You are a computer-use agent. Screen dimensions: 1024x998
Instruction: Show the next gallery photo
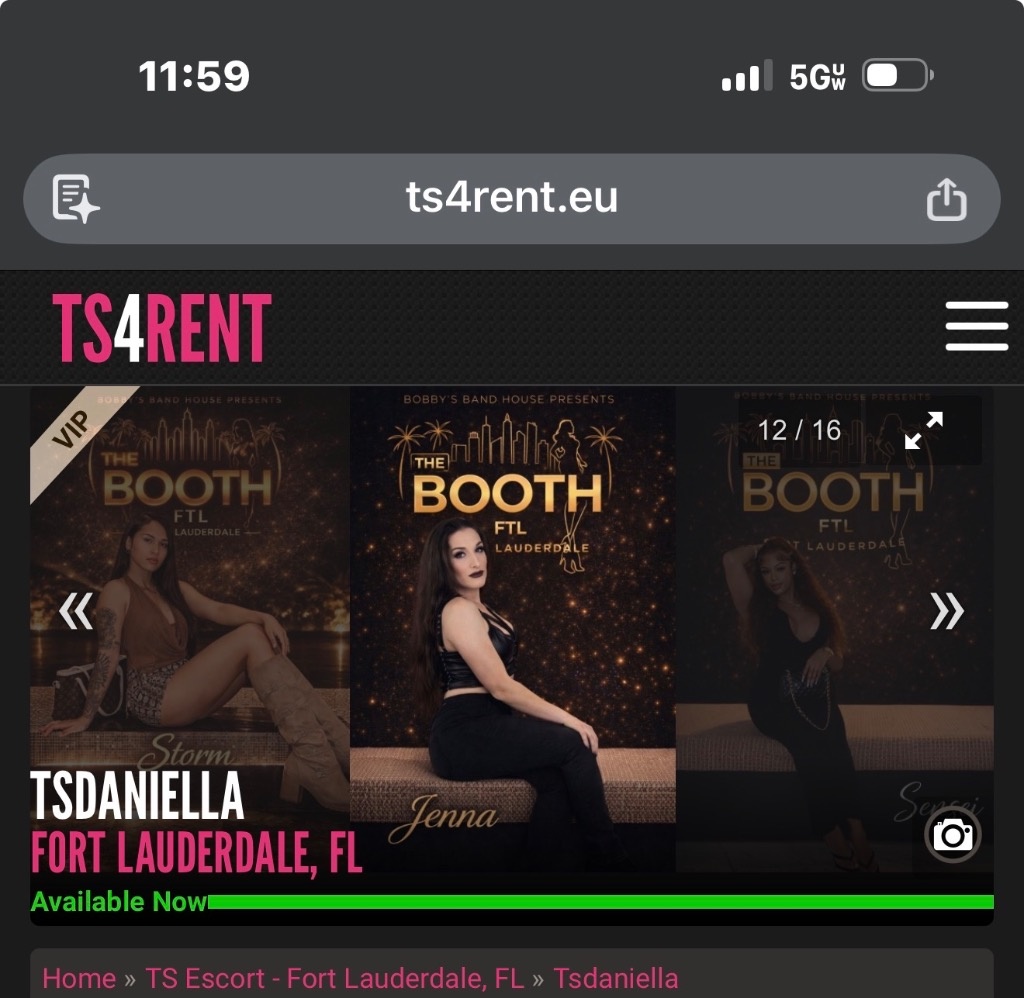tap(946, 611)
